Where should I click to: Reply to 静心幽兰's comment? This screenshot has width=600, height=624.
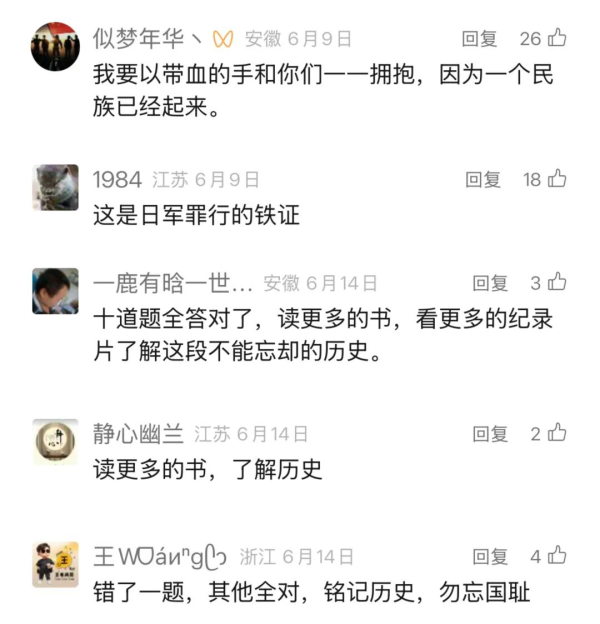click(x=490, y=433)
